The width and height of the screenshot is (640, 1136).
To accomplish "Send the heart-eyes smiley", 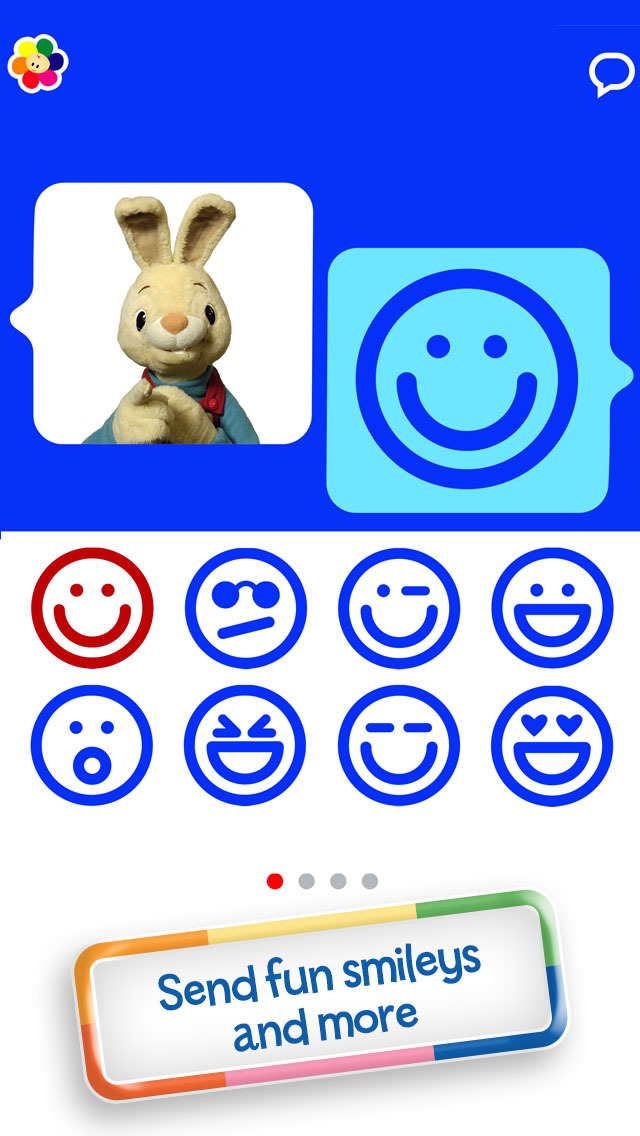I will pos(552,745).
